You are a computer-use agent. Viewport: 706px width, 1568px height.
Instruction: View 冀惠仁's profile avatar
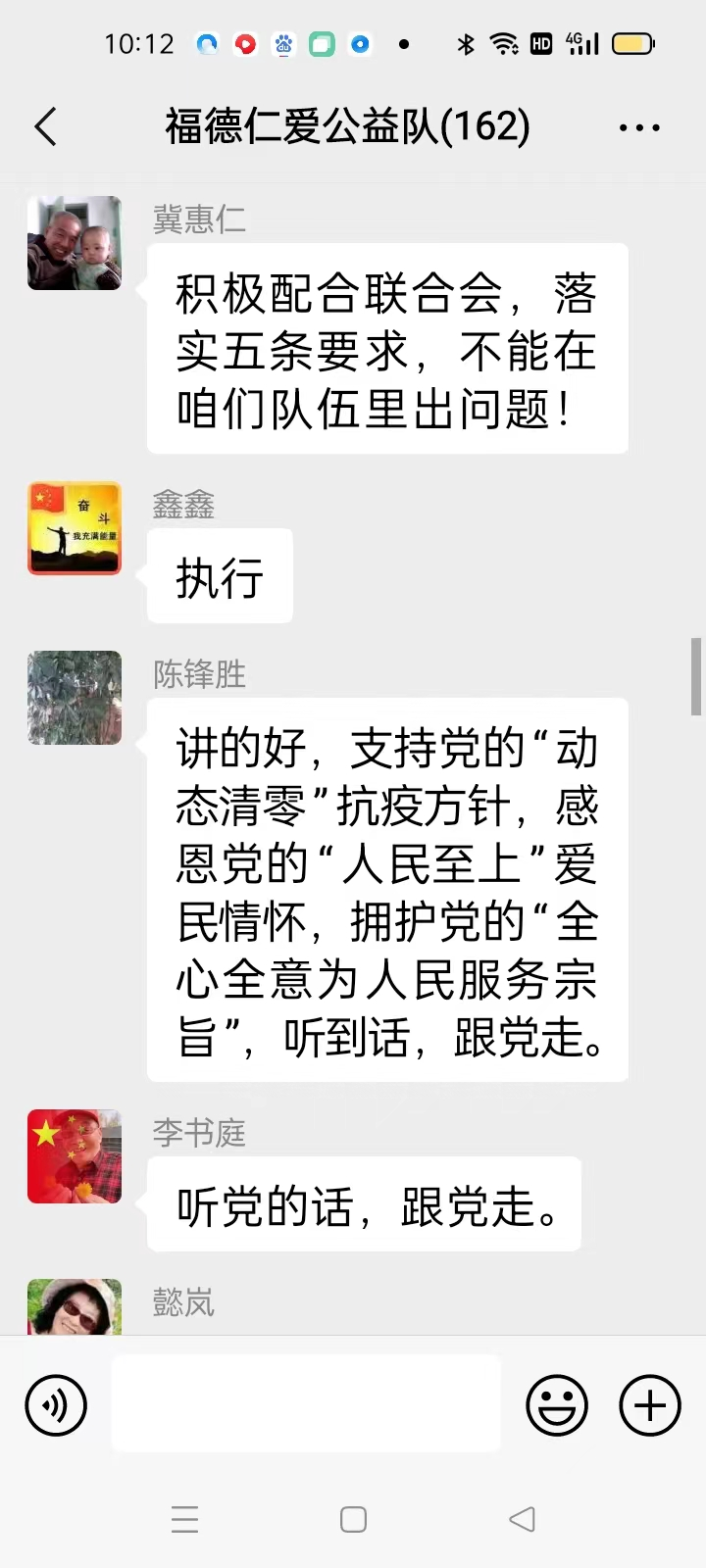point(75,243)
